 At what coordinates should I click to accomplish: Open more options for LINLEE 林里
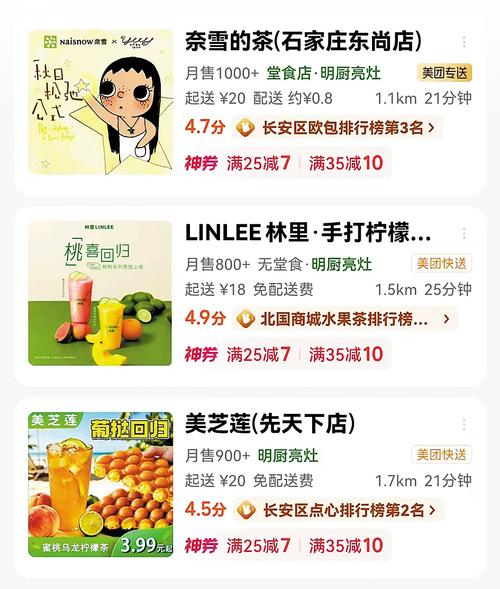pos(464,233)
